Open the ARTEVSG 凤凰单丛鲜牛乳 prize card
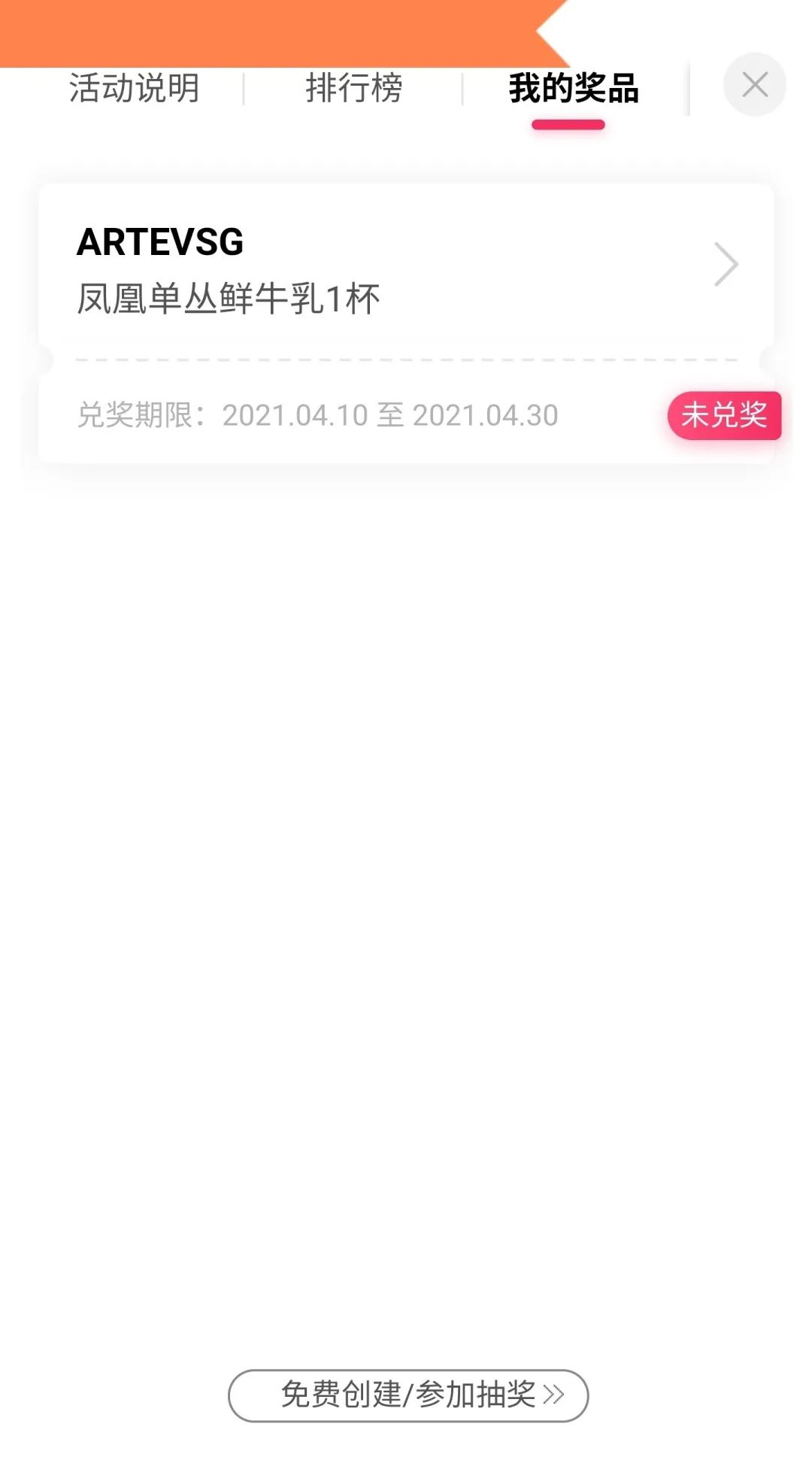This screenshot has height=1460, width=812. 406,269
